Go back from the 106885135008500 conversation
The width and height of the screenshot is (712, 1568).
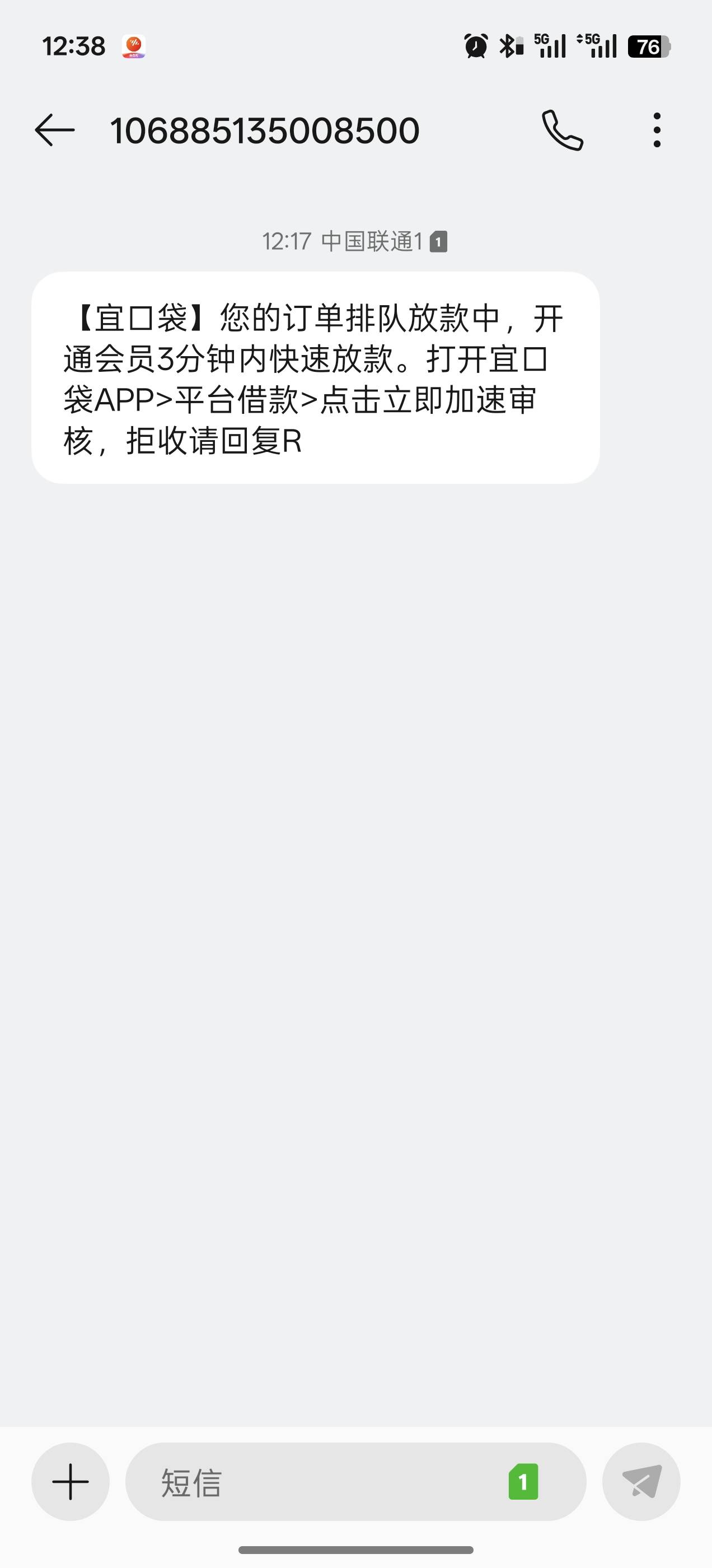pyautogui.click(x=55, y=130)
